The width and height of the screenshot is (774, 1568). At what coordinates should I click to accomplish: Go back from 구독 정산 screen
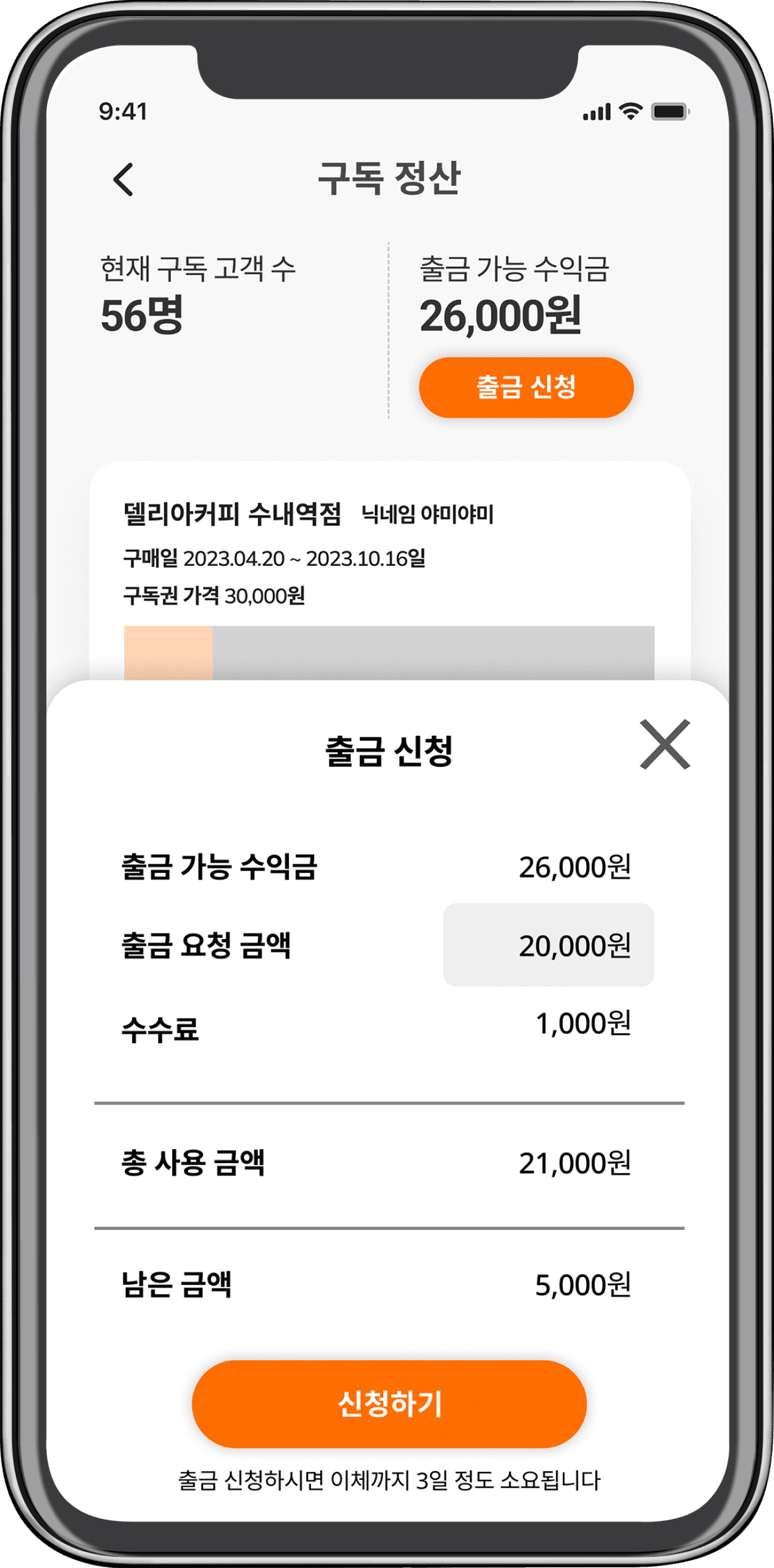click(x=123, y=179)
